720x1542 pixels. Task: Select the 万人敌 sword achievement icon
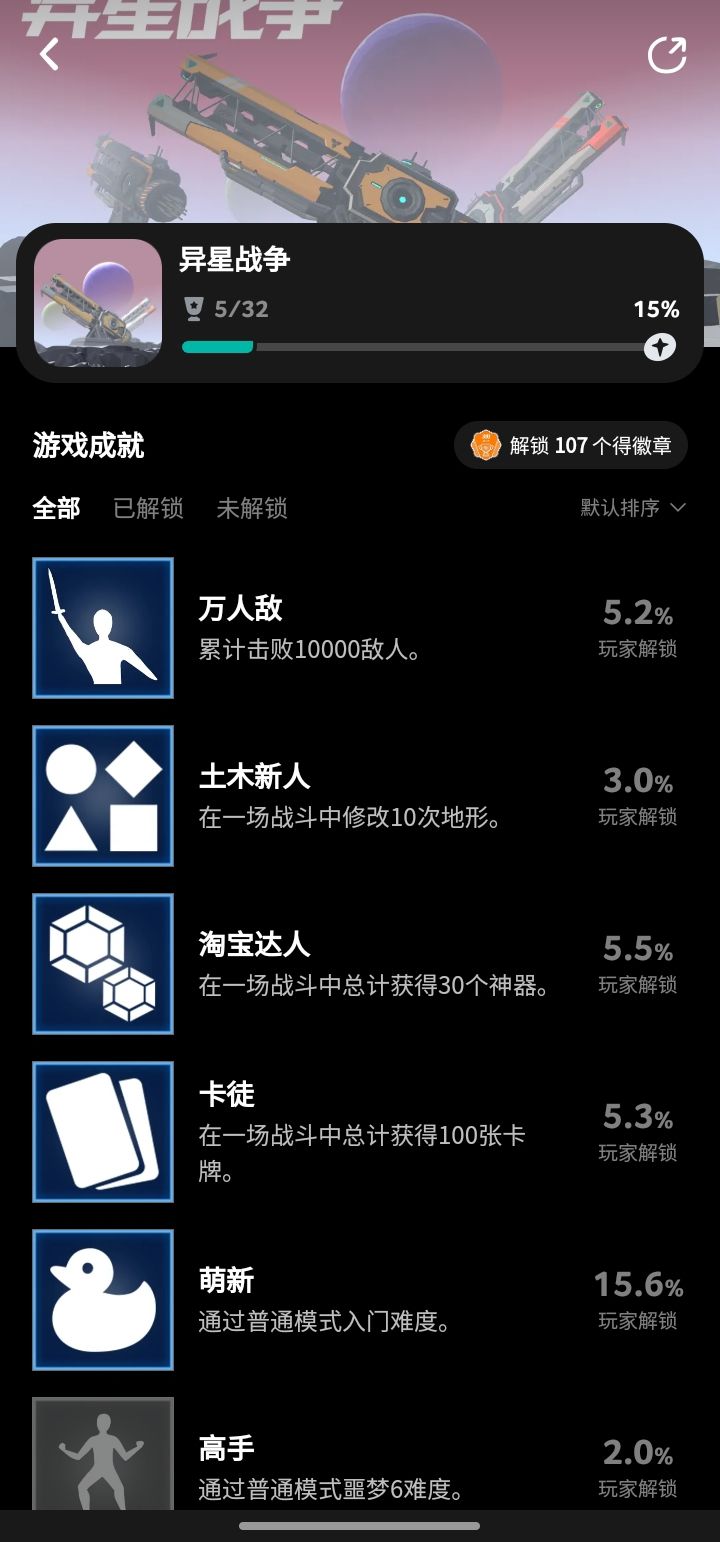tap(103, 627)
